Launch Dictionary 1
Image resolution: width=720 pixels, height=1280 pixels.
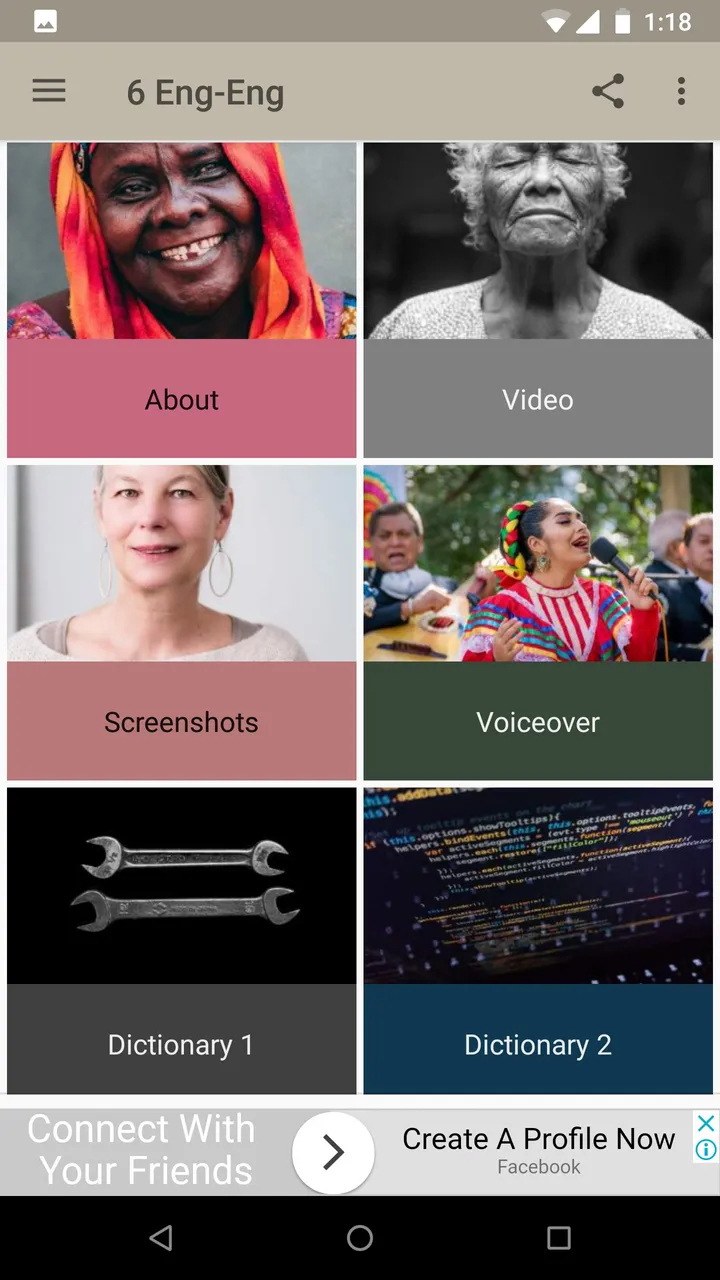click(181, 940)
